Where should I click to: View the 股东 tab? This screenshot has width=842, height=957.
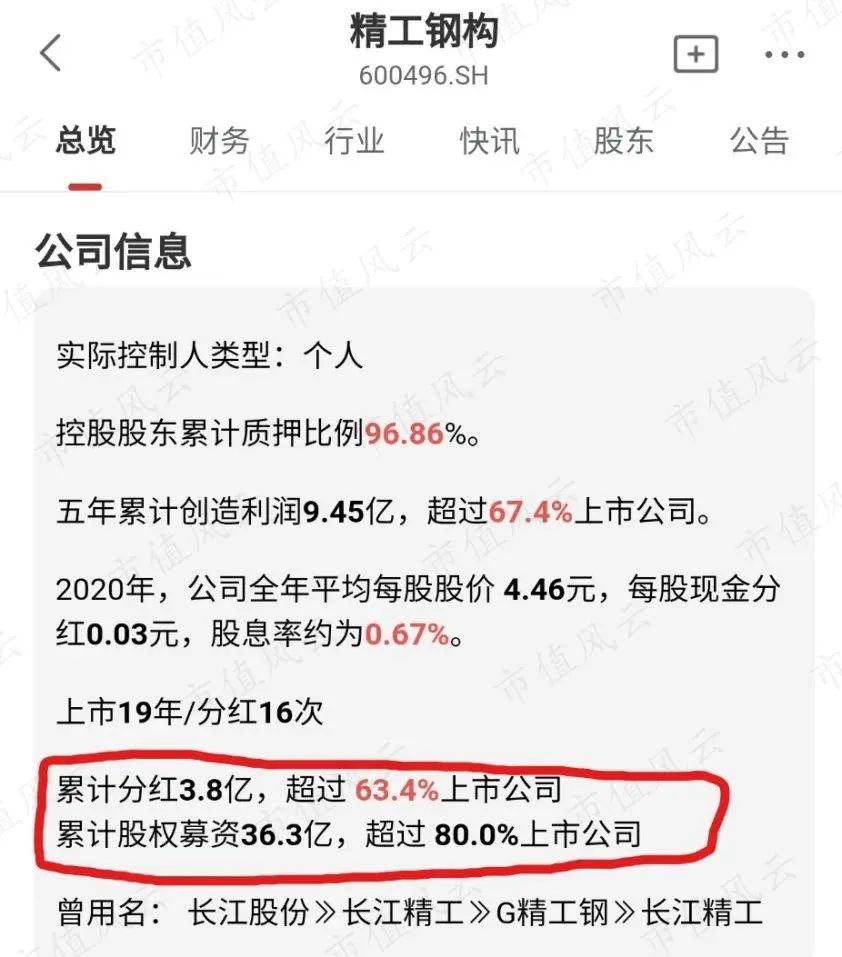pos(624,140)
